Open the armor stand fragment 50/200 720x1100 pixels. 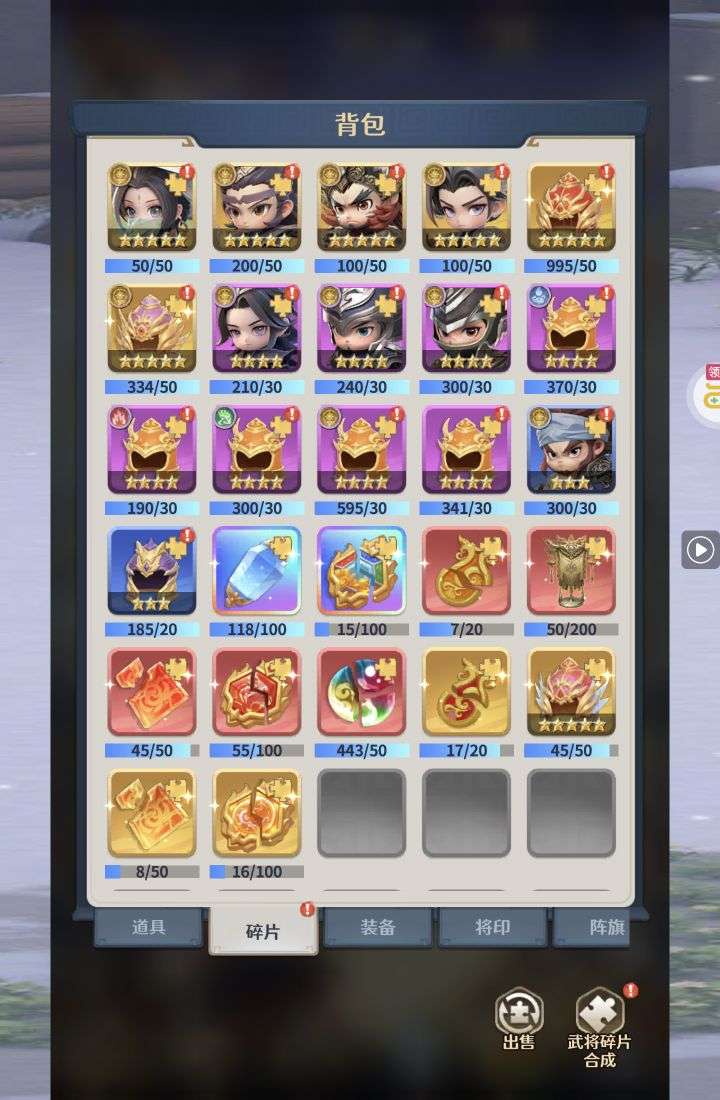[571, 570]
